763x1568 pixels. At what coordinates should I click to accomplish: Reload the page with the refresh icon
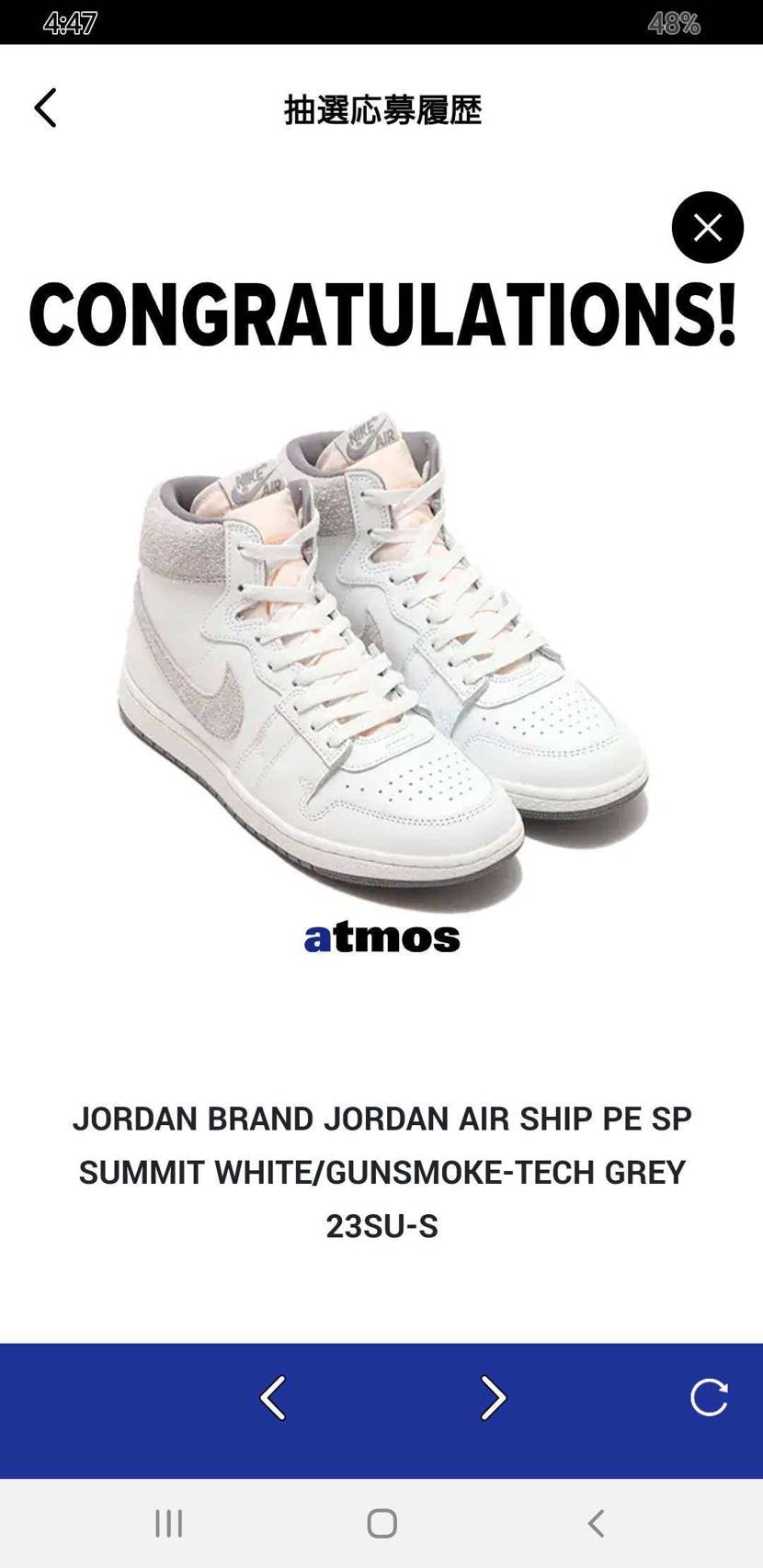pos(709,1398)
